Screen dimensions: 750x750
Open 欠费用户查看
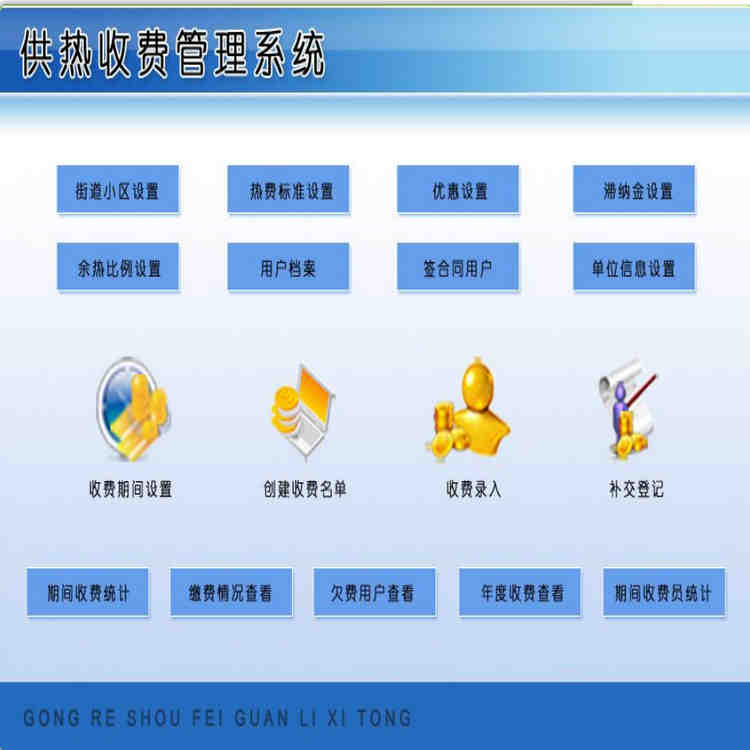tap(375, 592)
